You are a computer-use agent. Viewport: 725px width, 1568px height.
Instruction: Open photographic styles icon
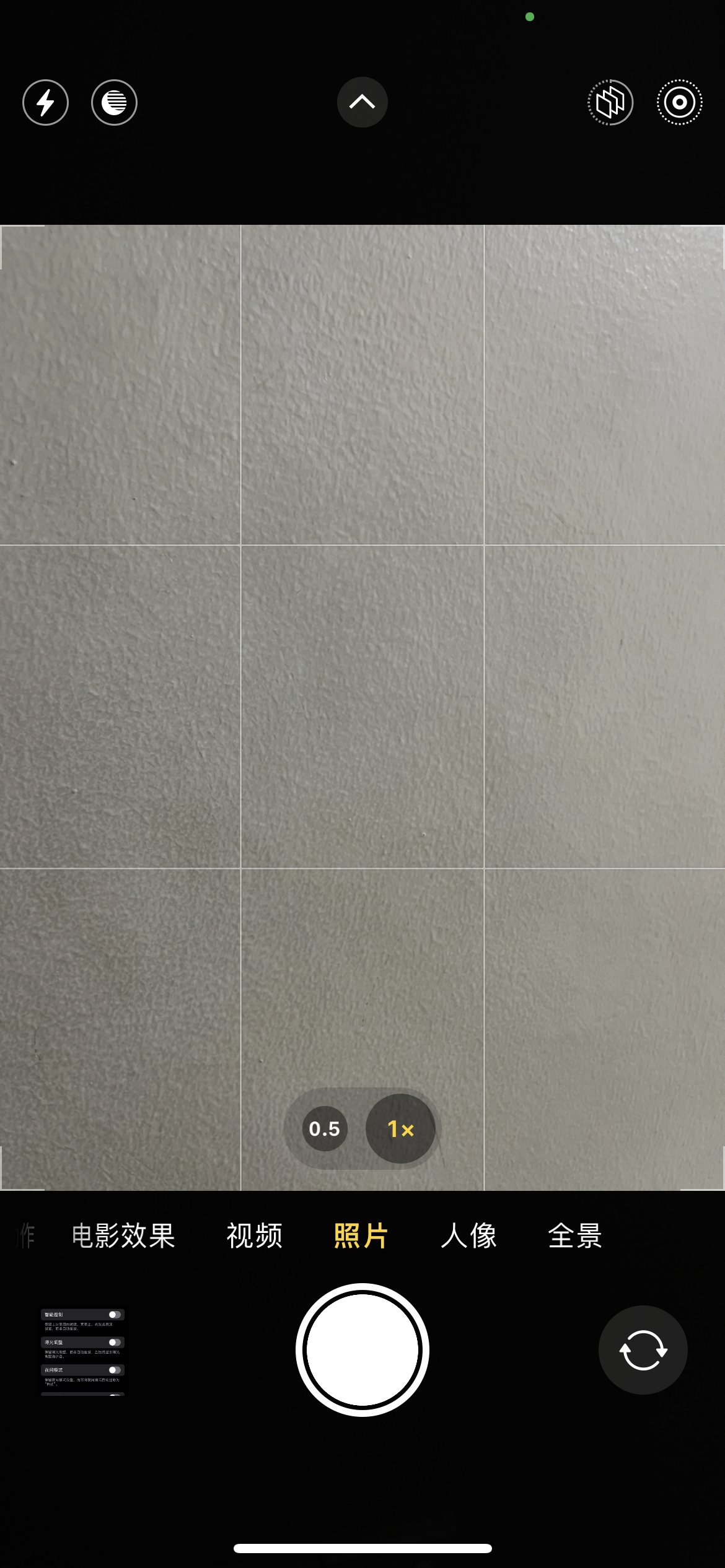point(610,102)
